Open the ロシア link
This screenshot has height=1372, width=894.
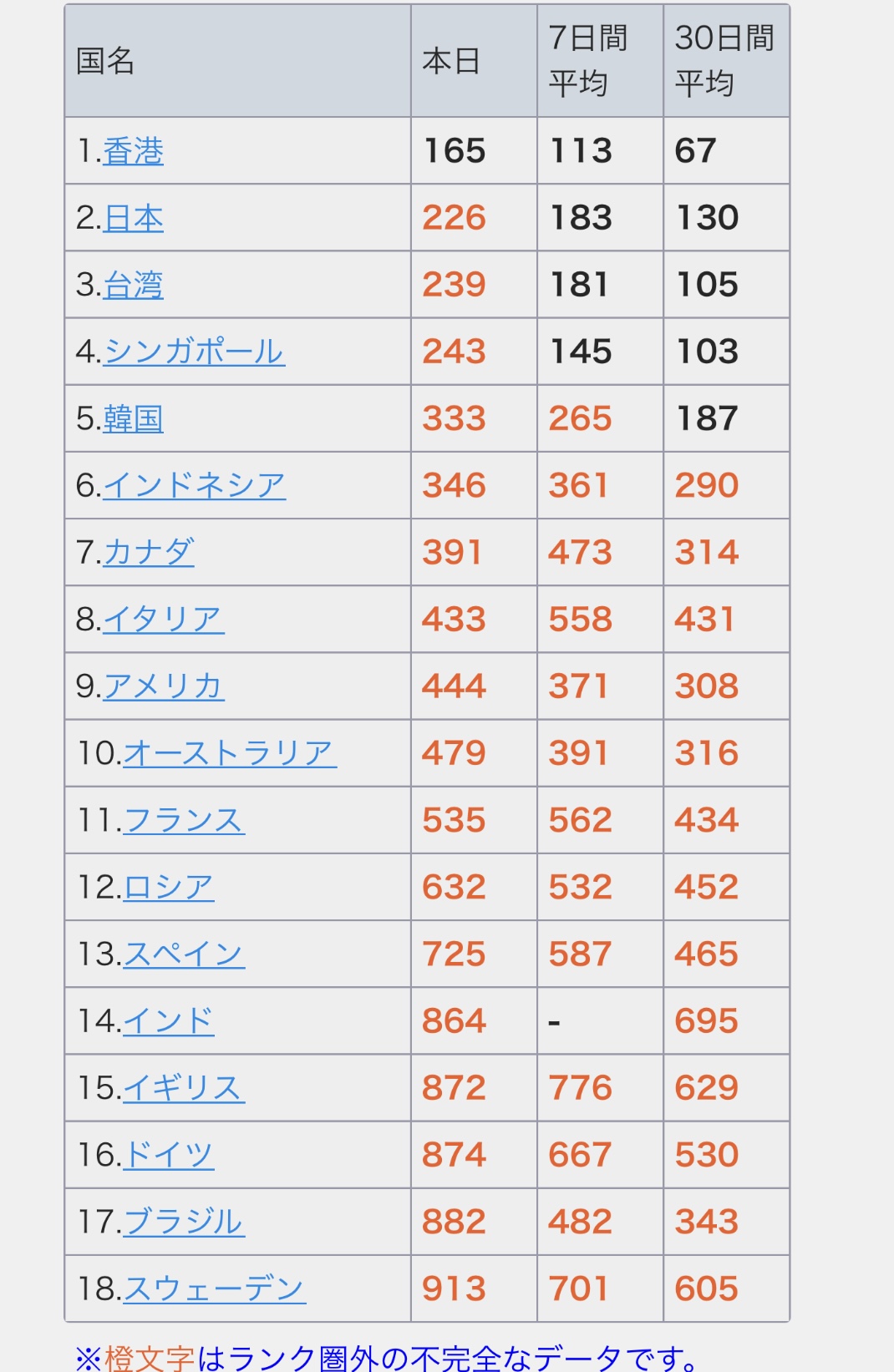(x=169, y=887)
